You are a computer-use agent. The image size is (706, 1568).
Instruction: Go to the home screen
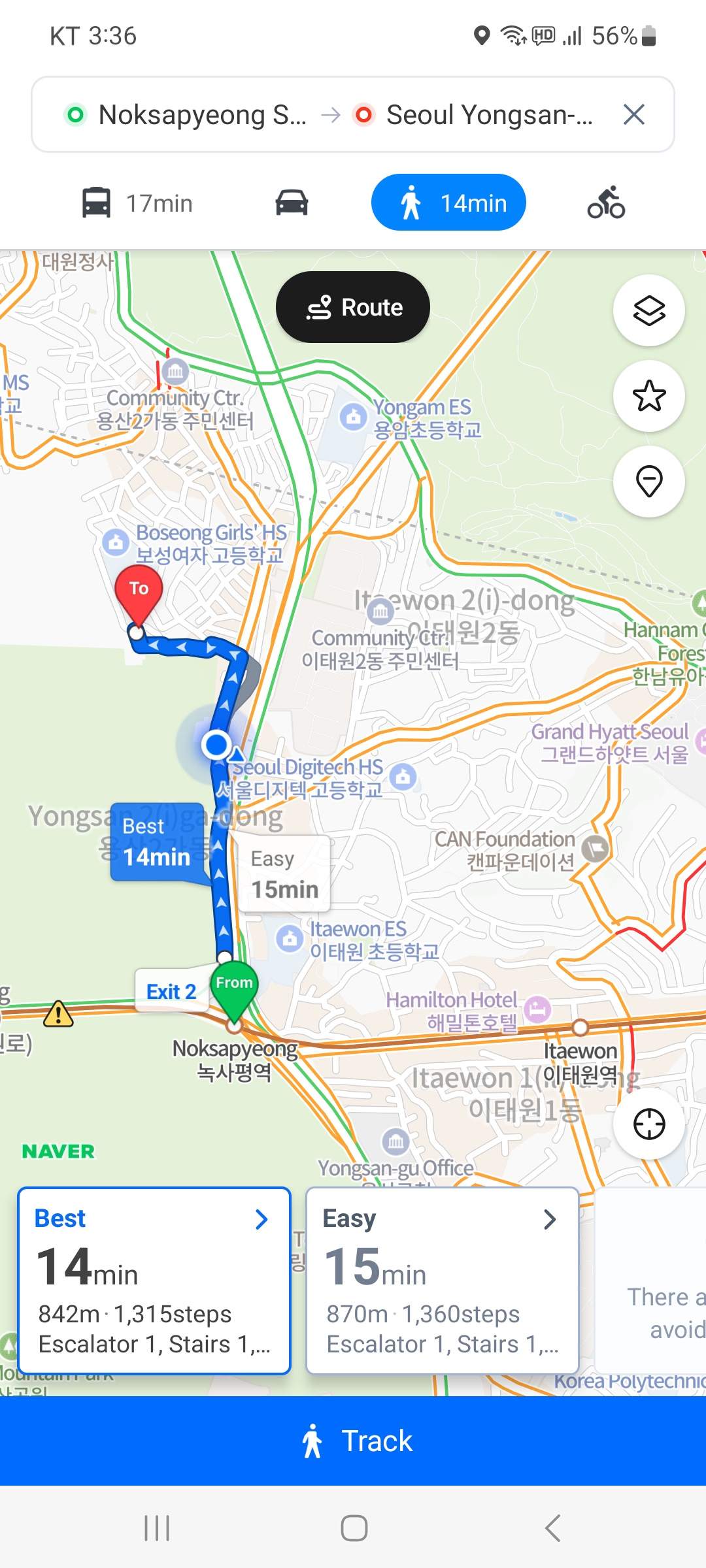point(354,1528)
